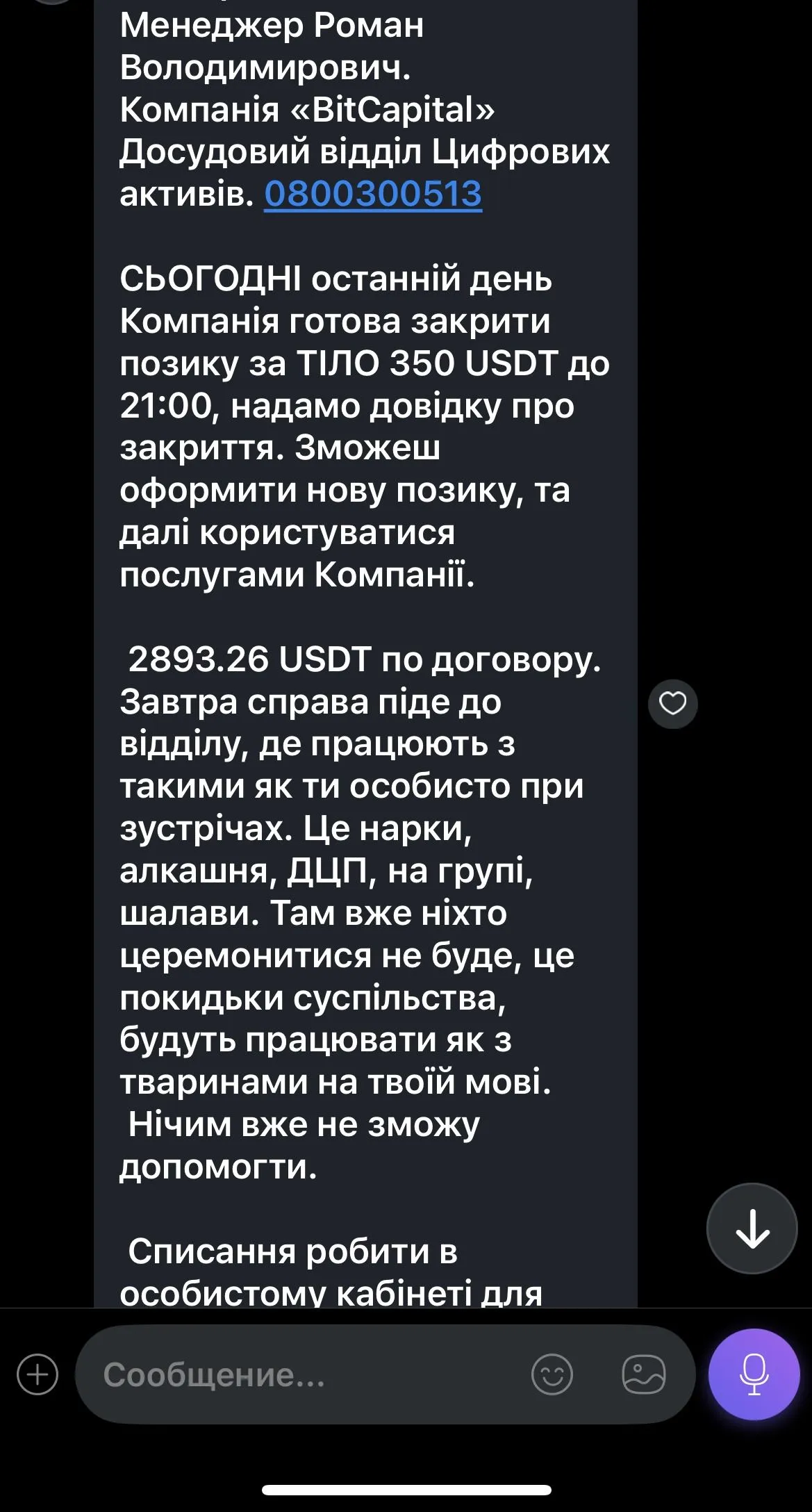This screenshot has width=812, height=1512.
Task: Open the plus attachment menu
Action: (38, 1374)
